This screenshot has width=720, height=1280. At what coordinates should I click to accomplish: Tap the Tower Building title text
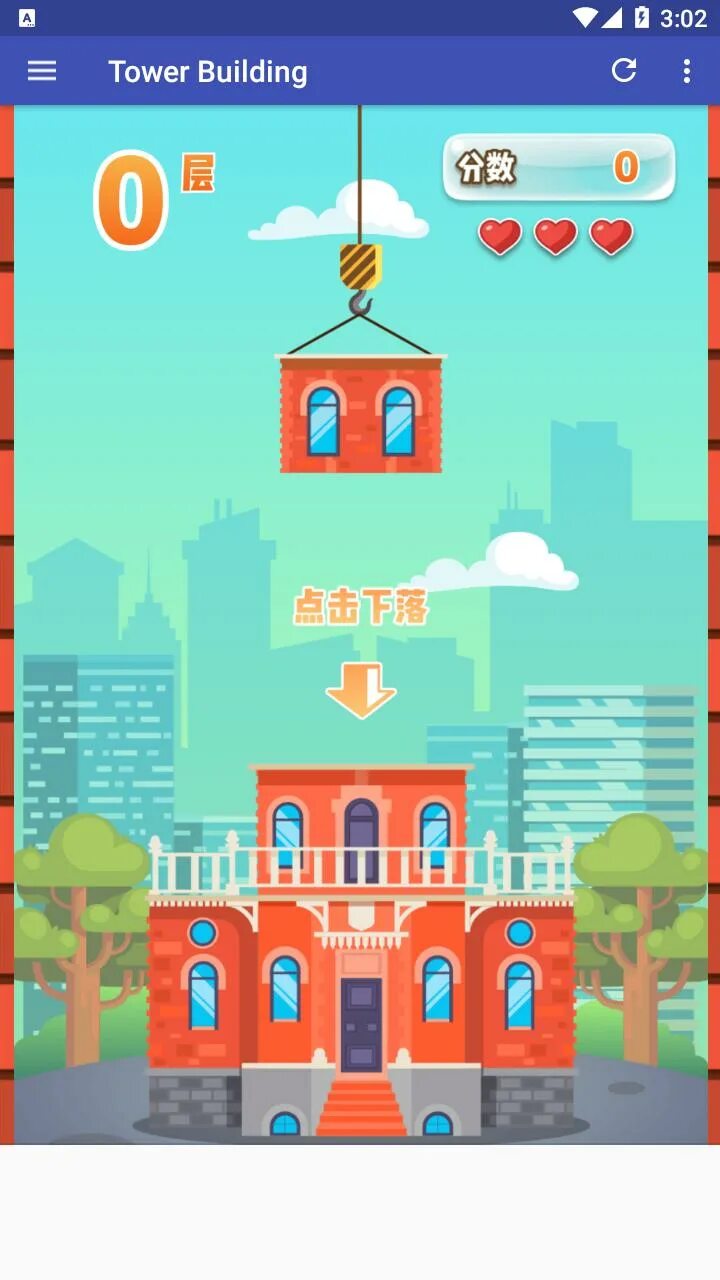(208, 71)
